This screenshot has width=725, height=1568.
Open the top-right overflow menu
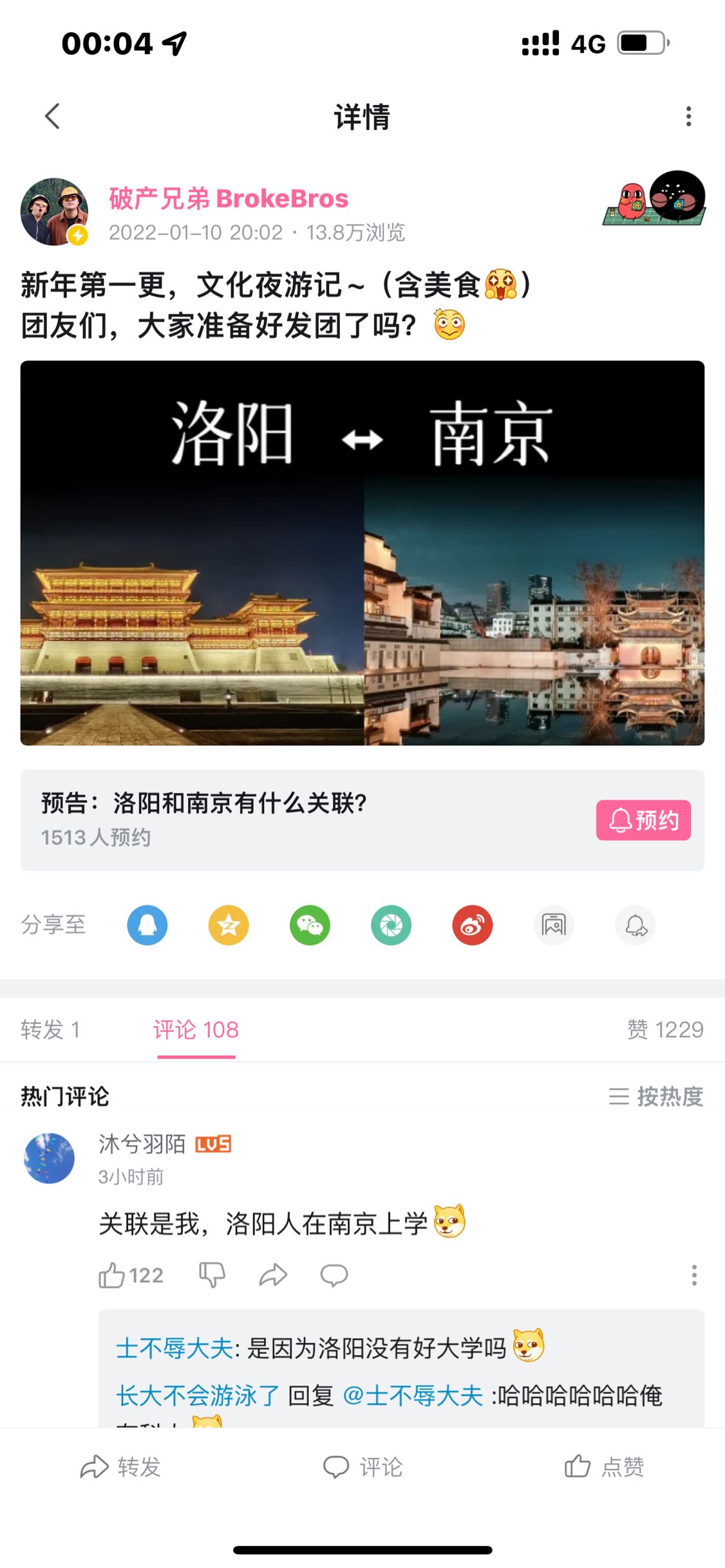[688, 117]
